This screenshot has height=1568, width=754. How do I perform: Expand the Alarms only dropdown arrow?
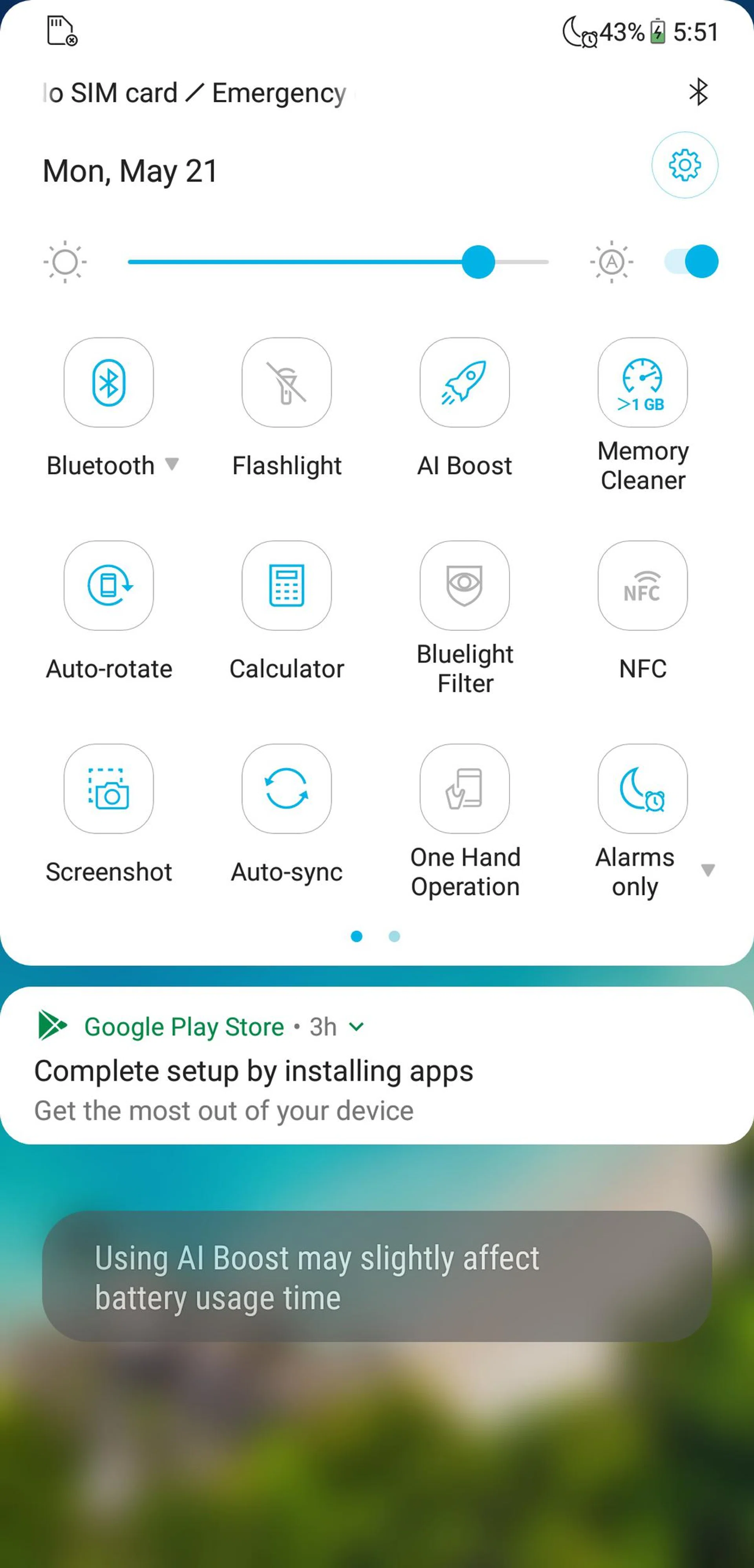(708, 870)
